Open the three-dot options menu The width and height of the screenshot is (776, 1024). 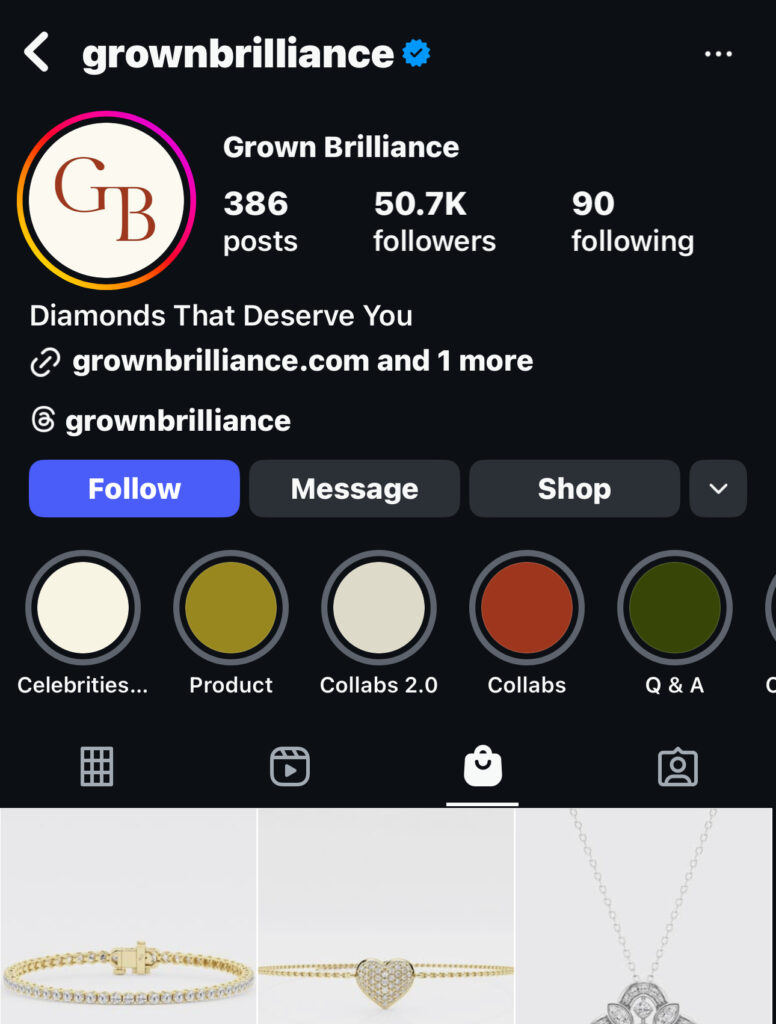click(718, 54)
